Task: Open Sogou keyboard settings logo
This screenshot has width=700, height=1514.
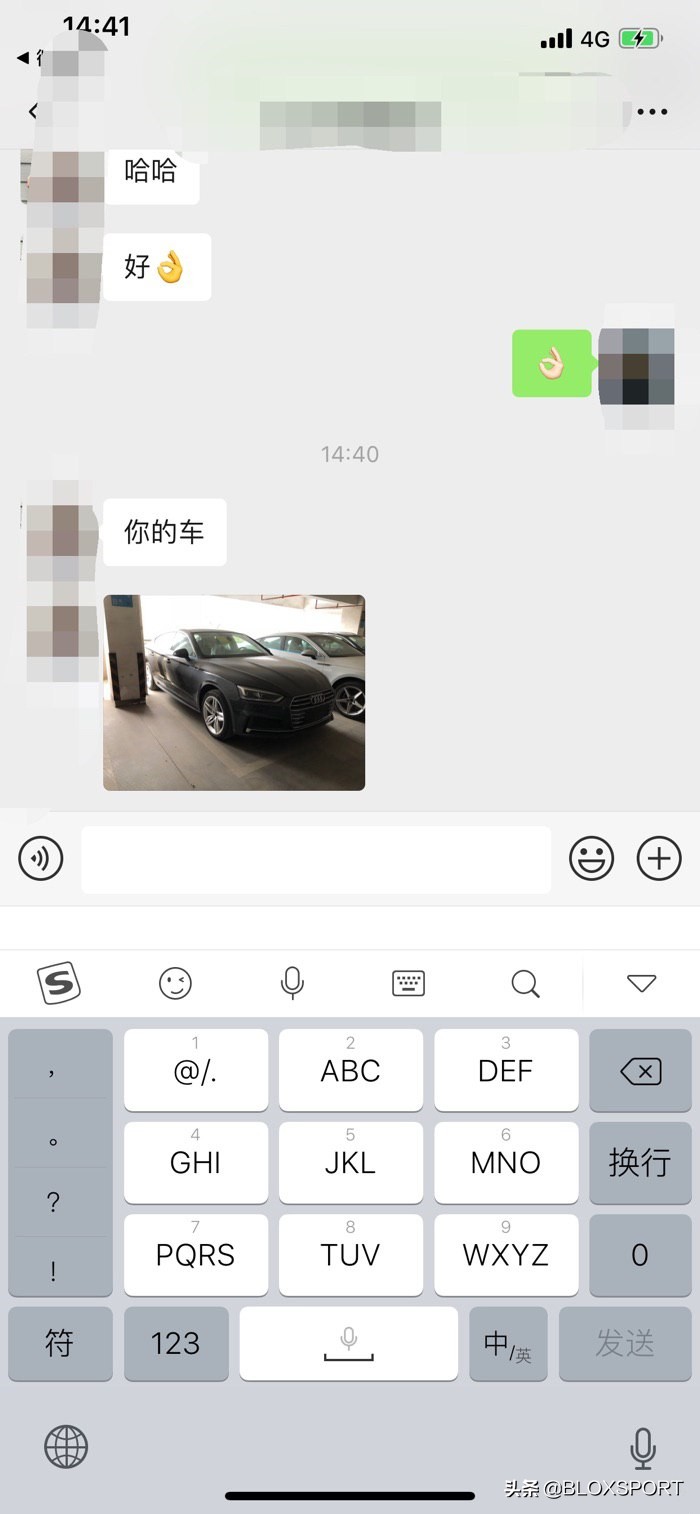Action: (x=59, y=984)
